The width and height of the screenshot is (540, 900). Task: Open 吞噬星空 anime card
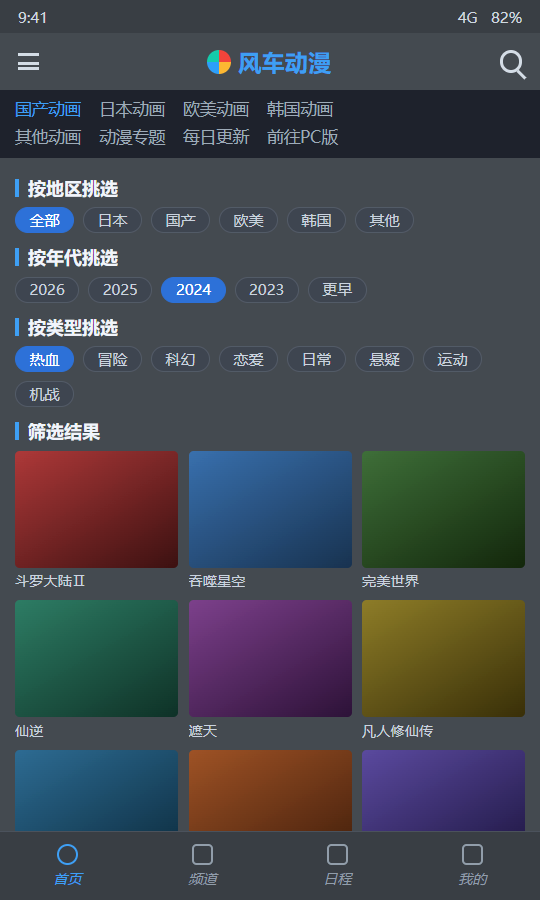[270, 520]
